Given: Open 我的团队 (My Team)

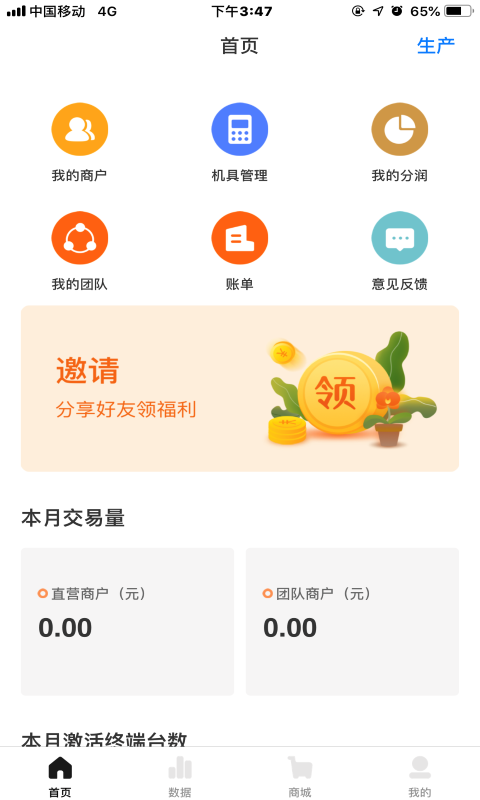Looking at the screenshot, I should [80, 251].
